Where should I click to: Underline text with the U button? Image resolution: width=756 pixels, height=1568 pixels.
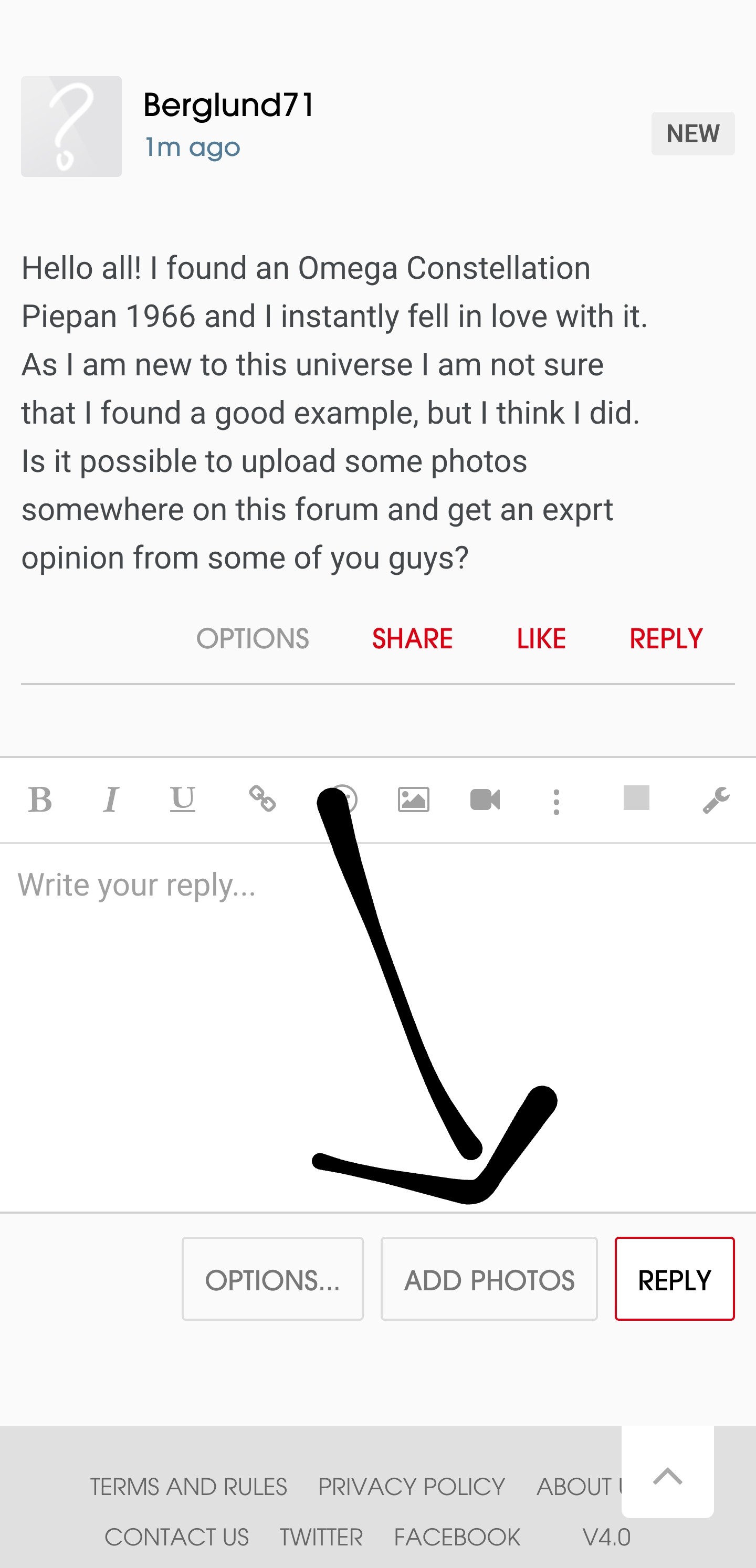[x=182, y=800]
